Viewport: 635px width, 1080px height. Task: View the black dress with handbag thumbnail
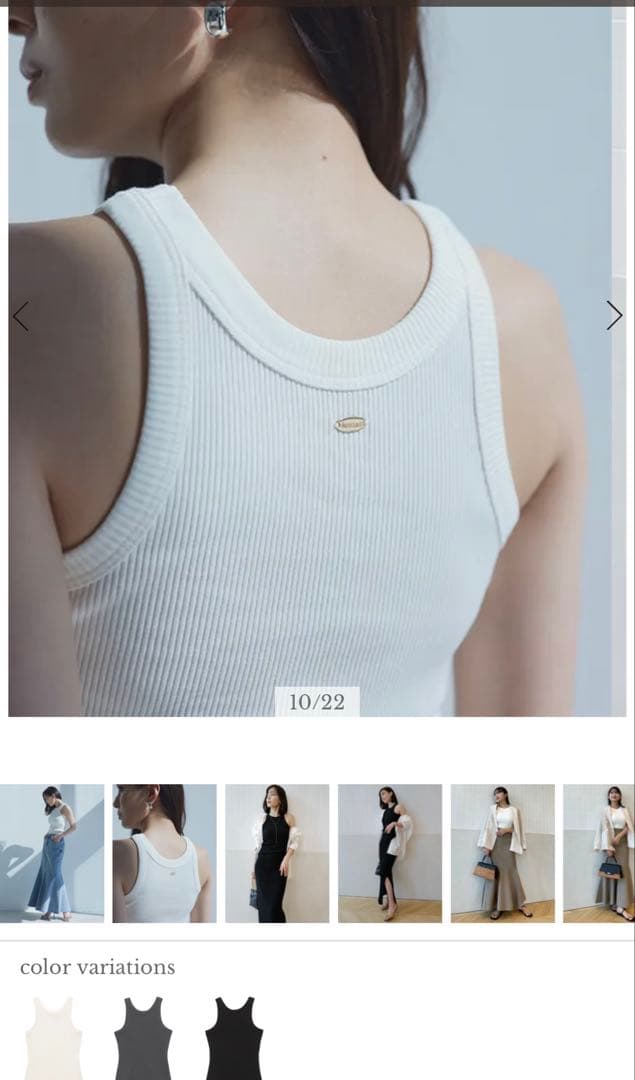(x=277, y=853)
